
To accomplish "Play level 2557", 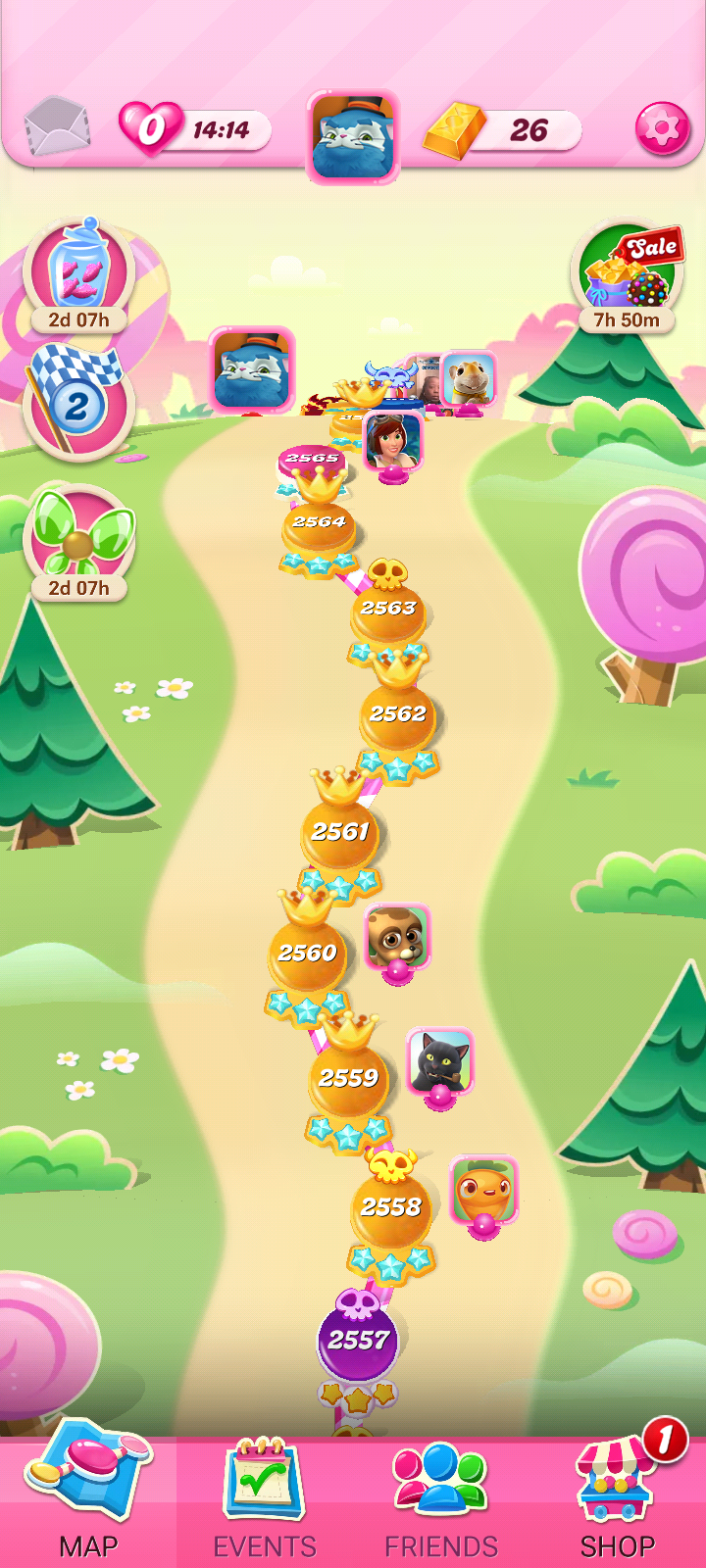I will (x=358, y=1341).
